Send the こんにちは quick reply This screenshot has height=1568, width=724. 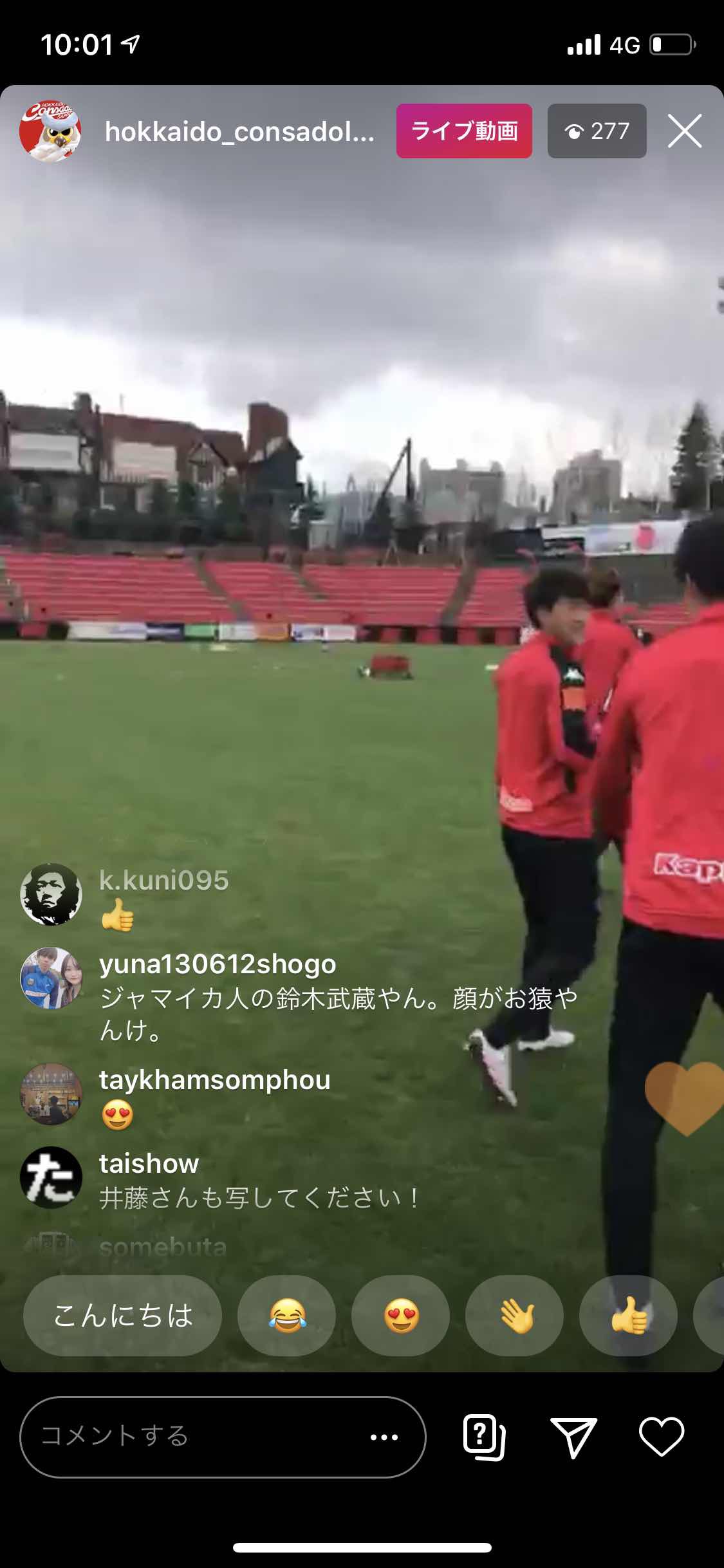[x=122, y=1316]
